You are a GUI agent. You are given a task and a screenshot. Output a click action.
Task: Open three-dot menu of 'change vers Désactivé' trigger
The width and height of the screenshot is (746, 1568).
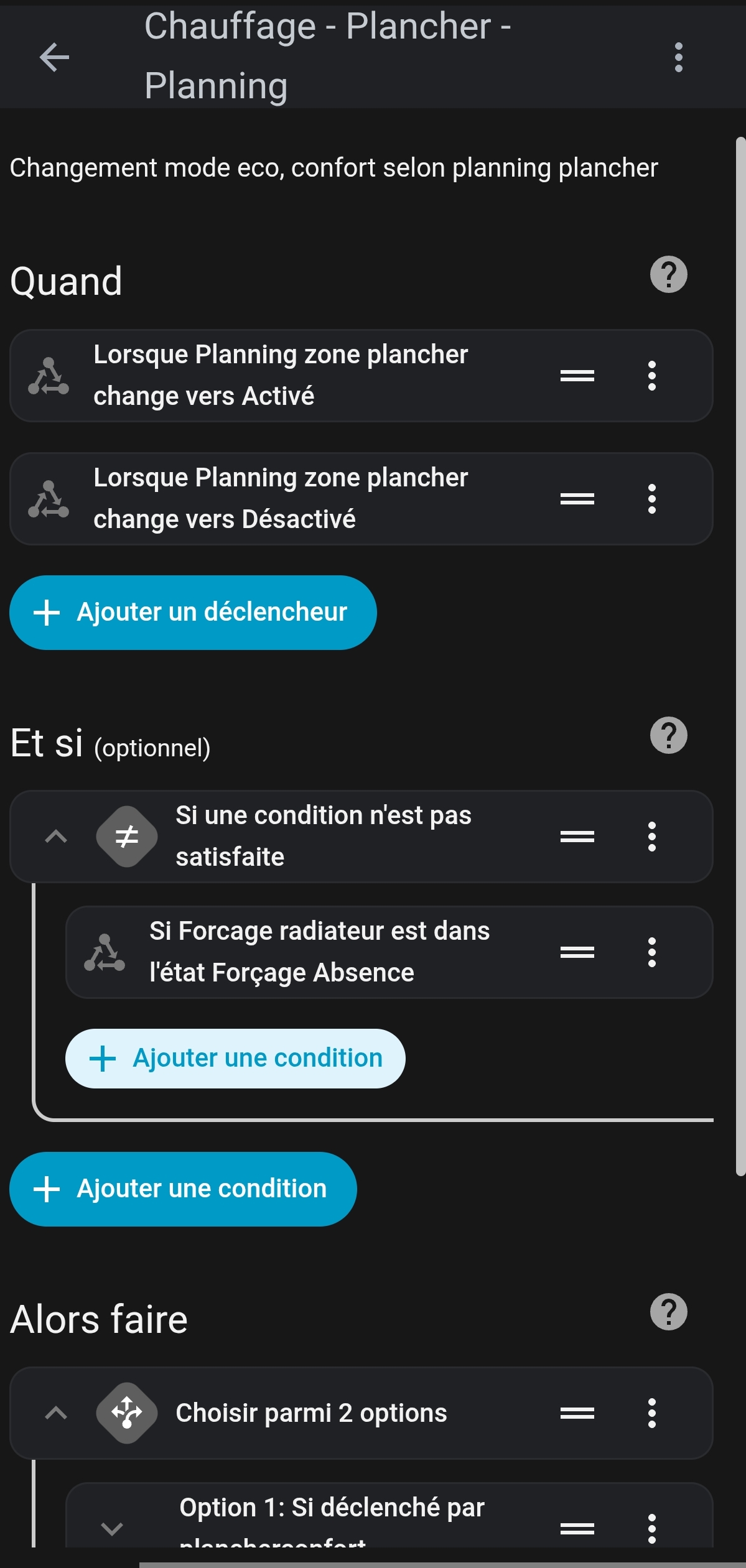click(651, 499)
